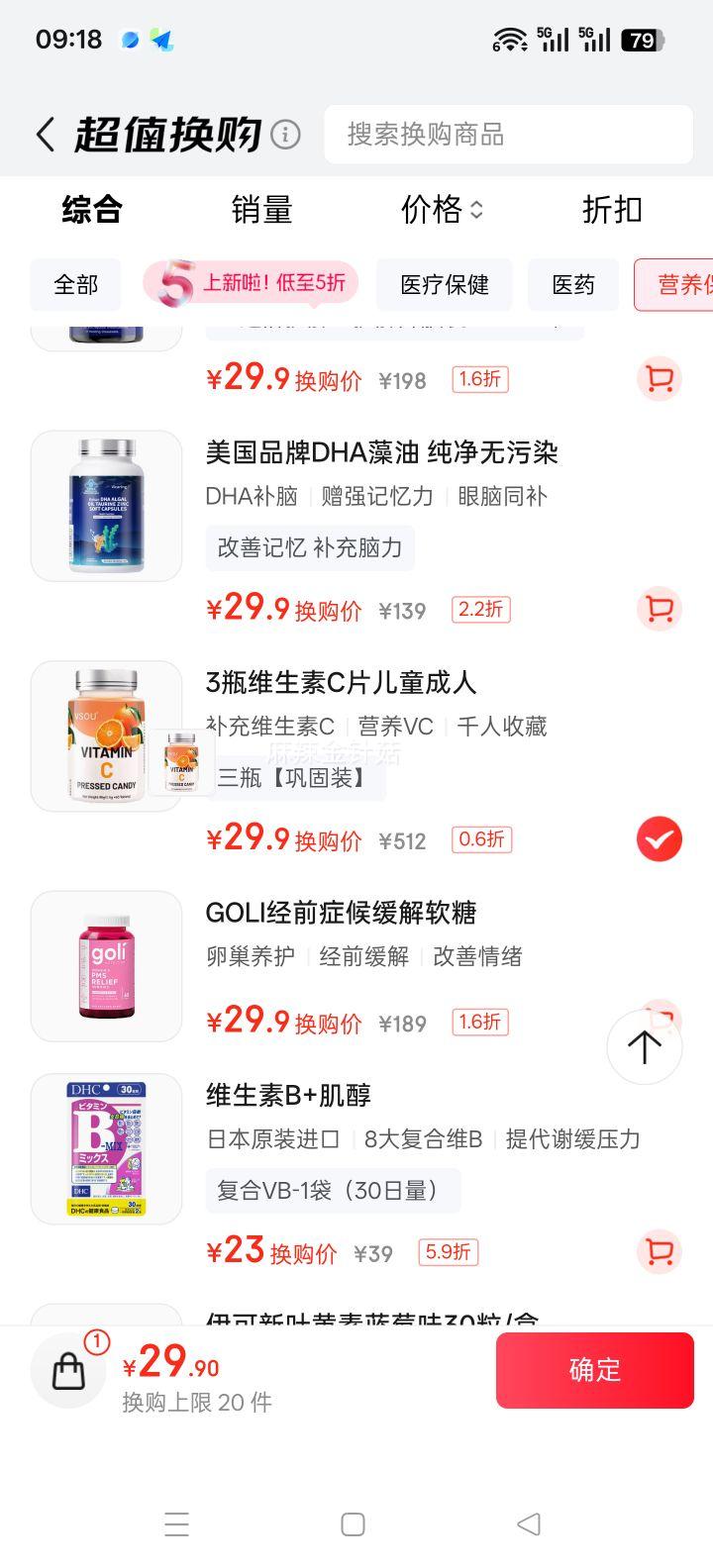Sort products by 价格

(442, 210)
